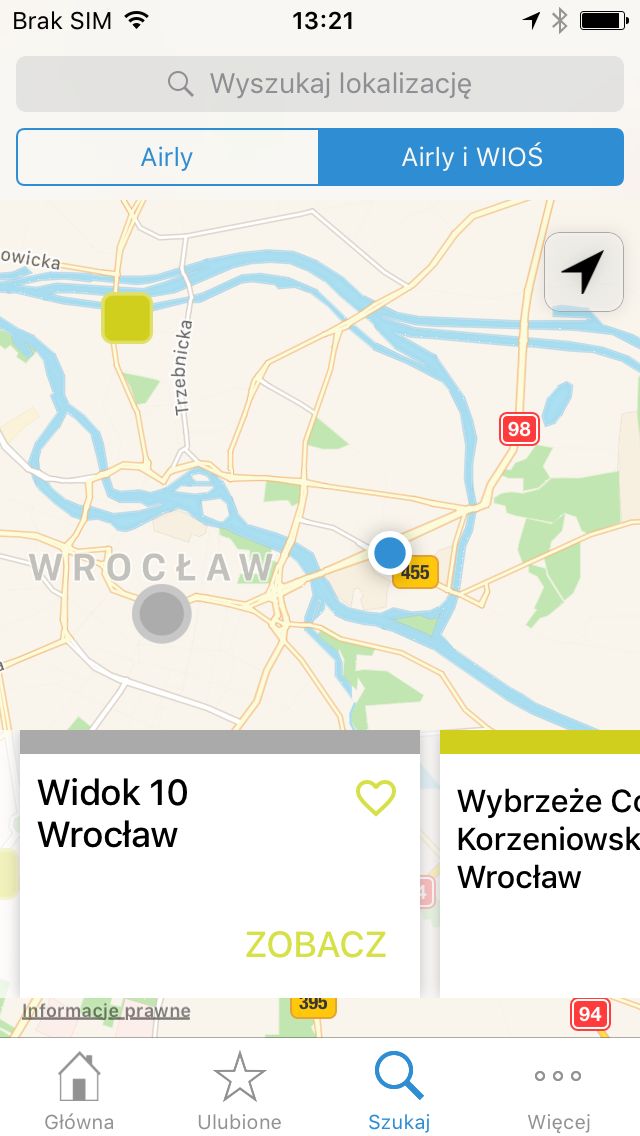
Task: Tap ZOBACZ on the Widok 10 card
Action: point(315,944)
